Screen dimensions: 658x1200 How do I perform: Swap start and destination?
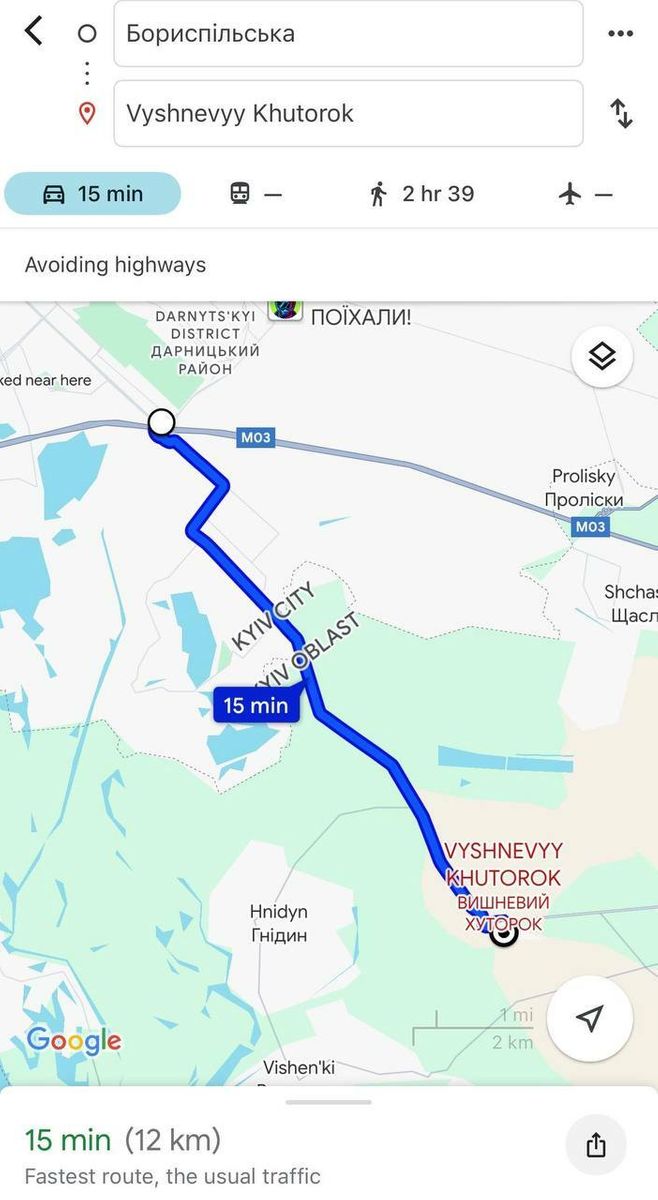[x=621, y=113]
